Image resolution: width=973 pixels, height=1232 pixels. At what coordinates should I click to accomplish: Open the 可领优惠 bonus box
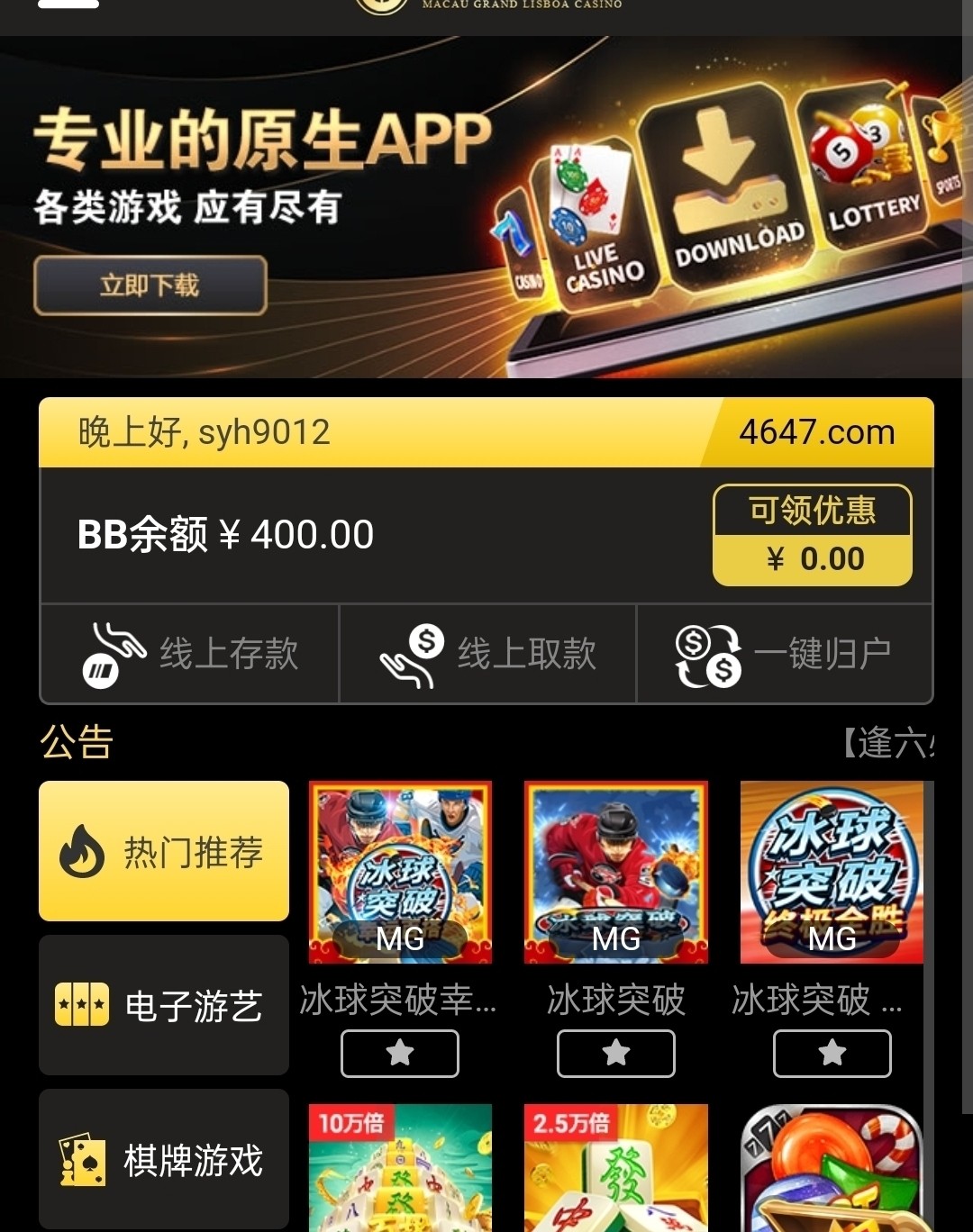(812, 535)
